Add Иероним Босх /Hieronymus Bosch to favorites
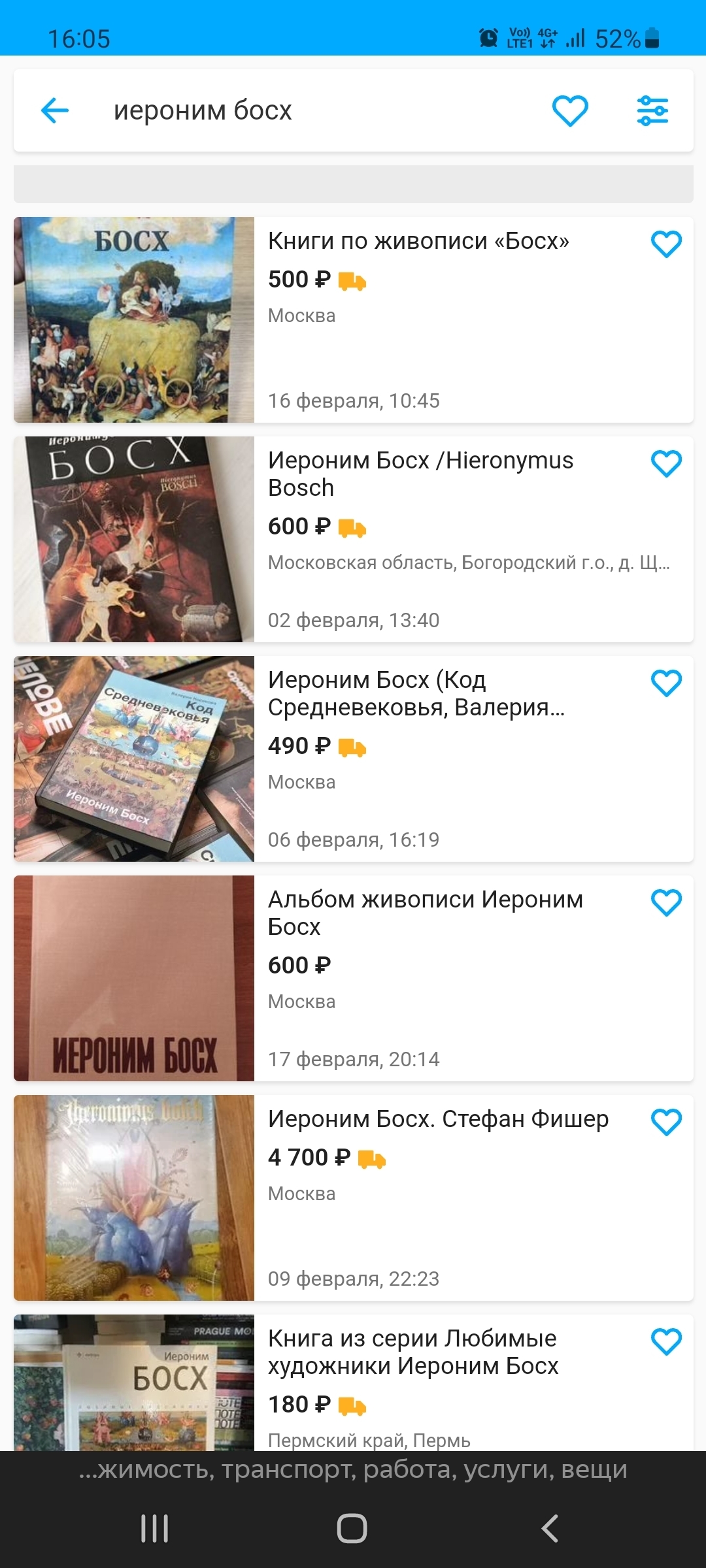 coord(666,464)
